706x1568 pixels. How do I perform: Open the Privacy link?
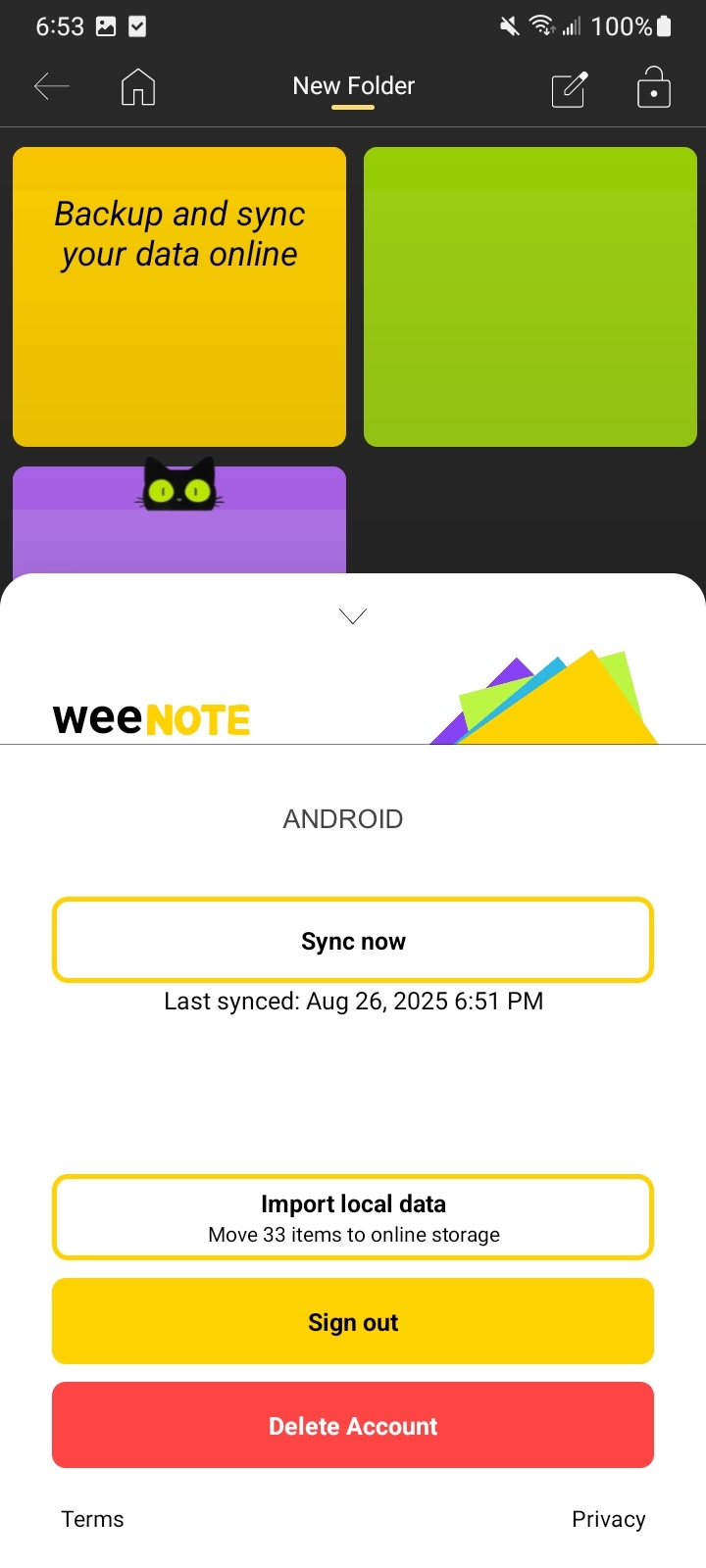click(608, 1519)
